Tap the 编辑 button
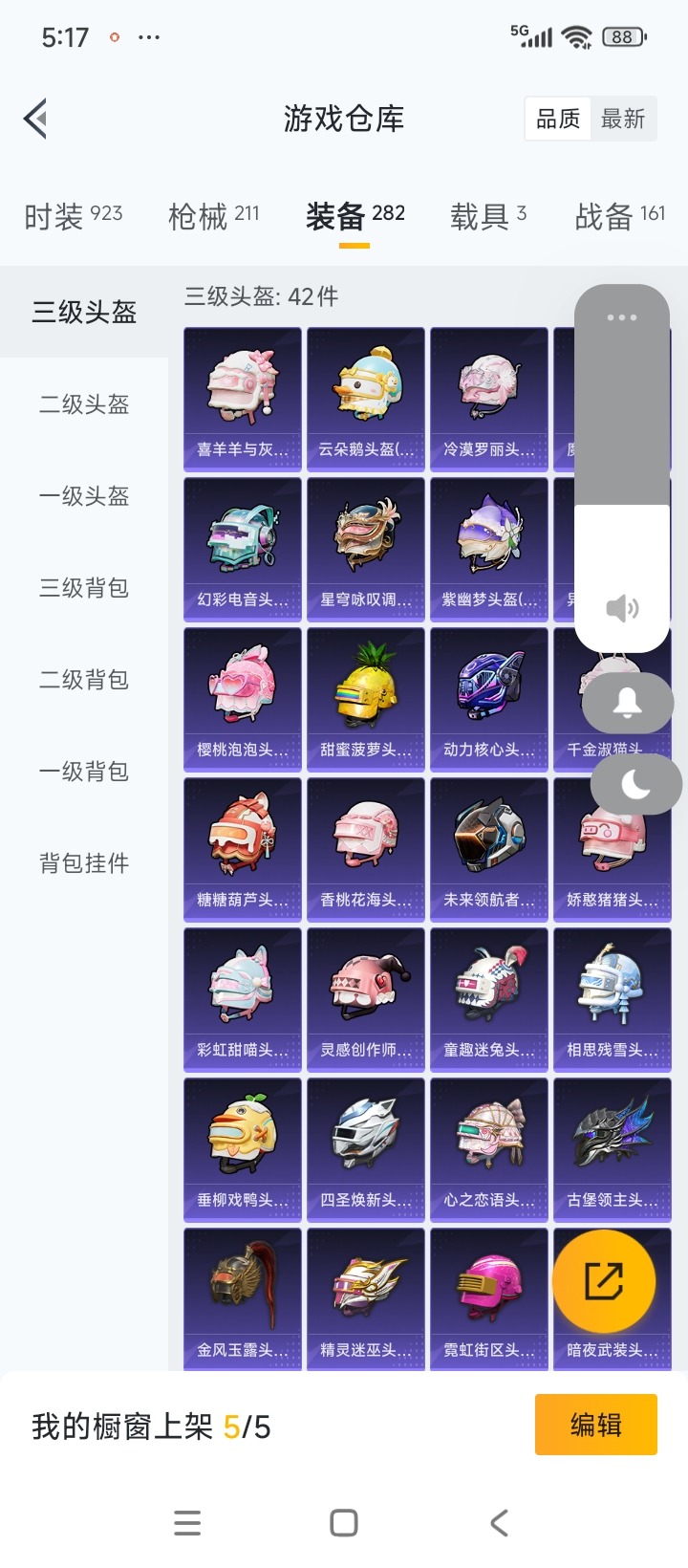 595,1425
